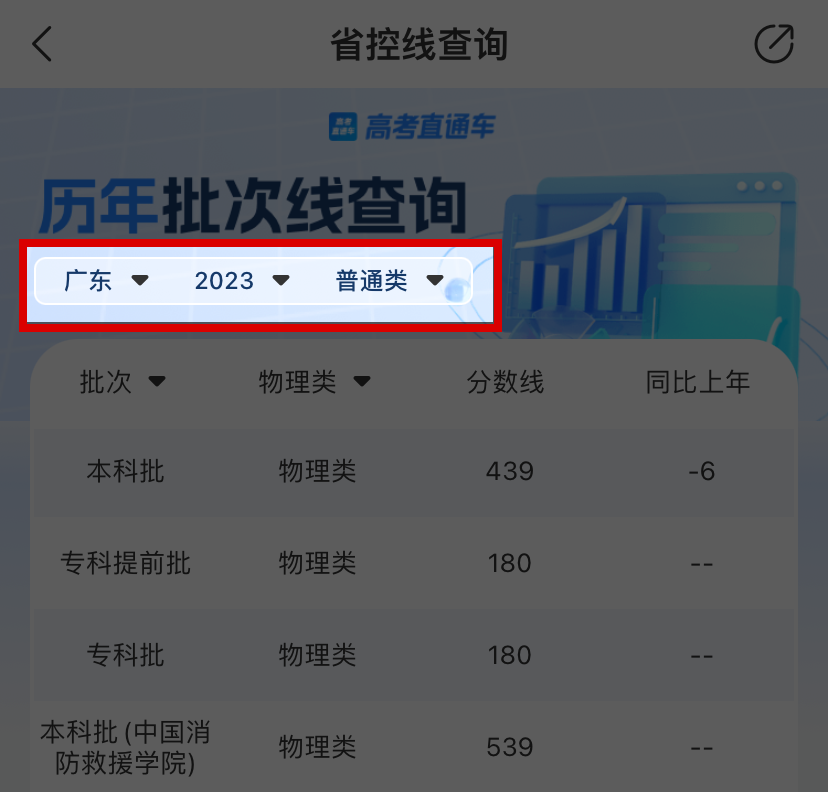The height and width of the screenshot is (792, 828).
Task: Change the year from 2023
Action: (242, 281)
